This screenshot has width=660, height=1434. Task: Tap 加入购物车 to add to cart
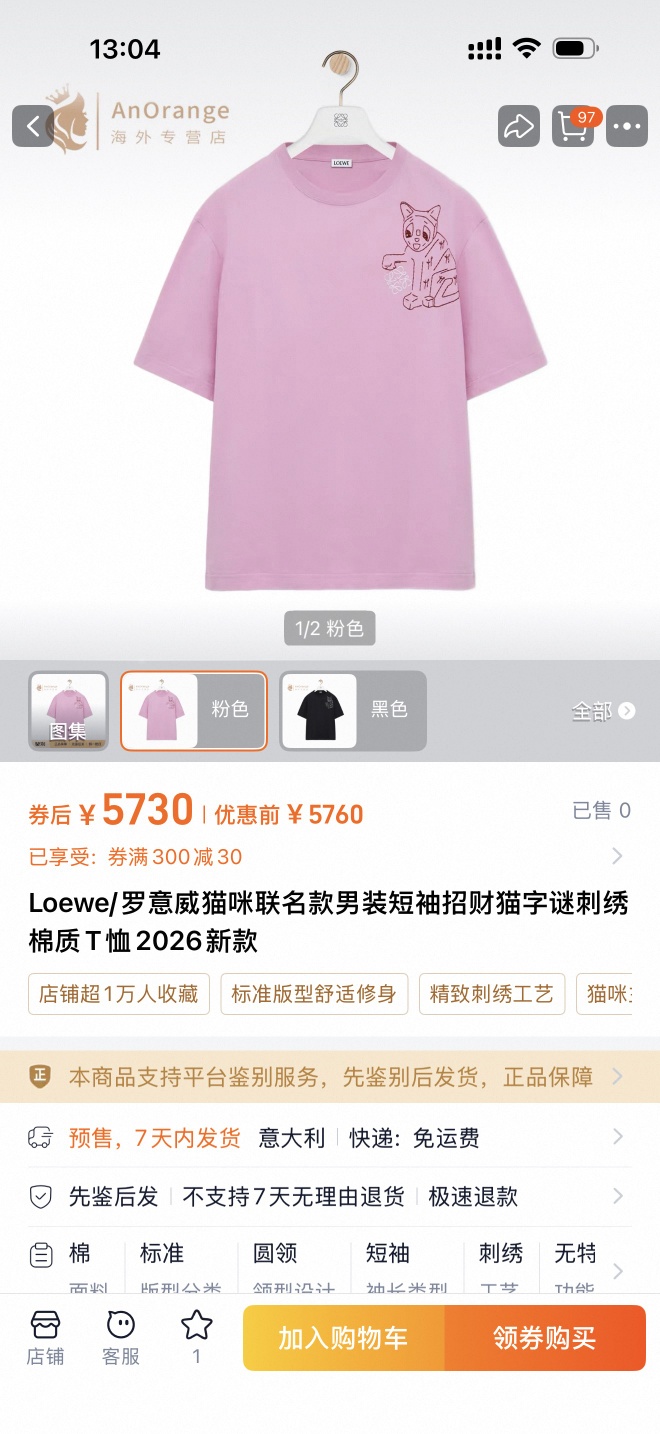[x=343, y=1339]
